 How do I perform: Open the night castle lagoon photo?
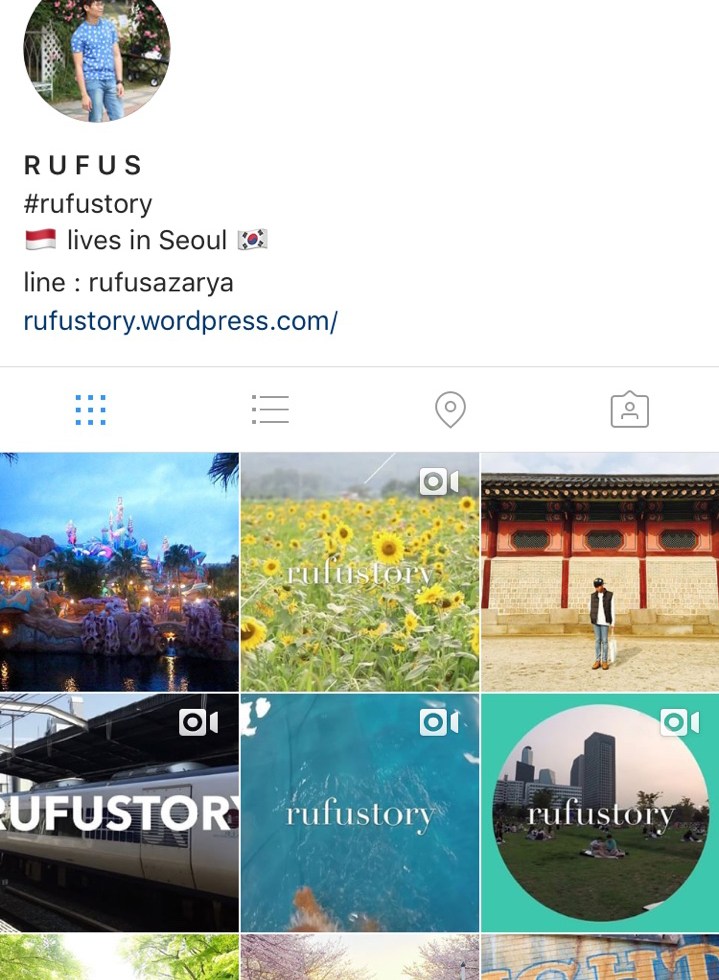click(x=119, y=572)
